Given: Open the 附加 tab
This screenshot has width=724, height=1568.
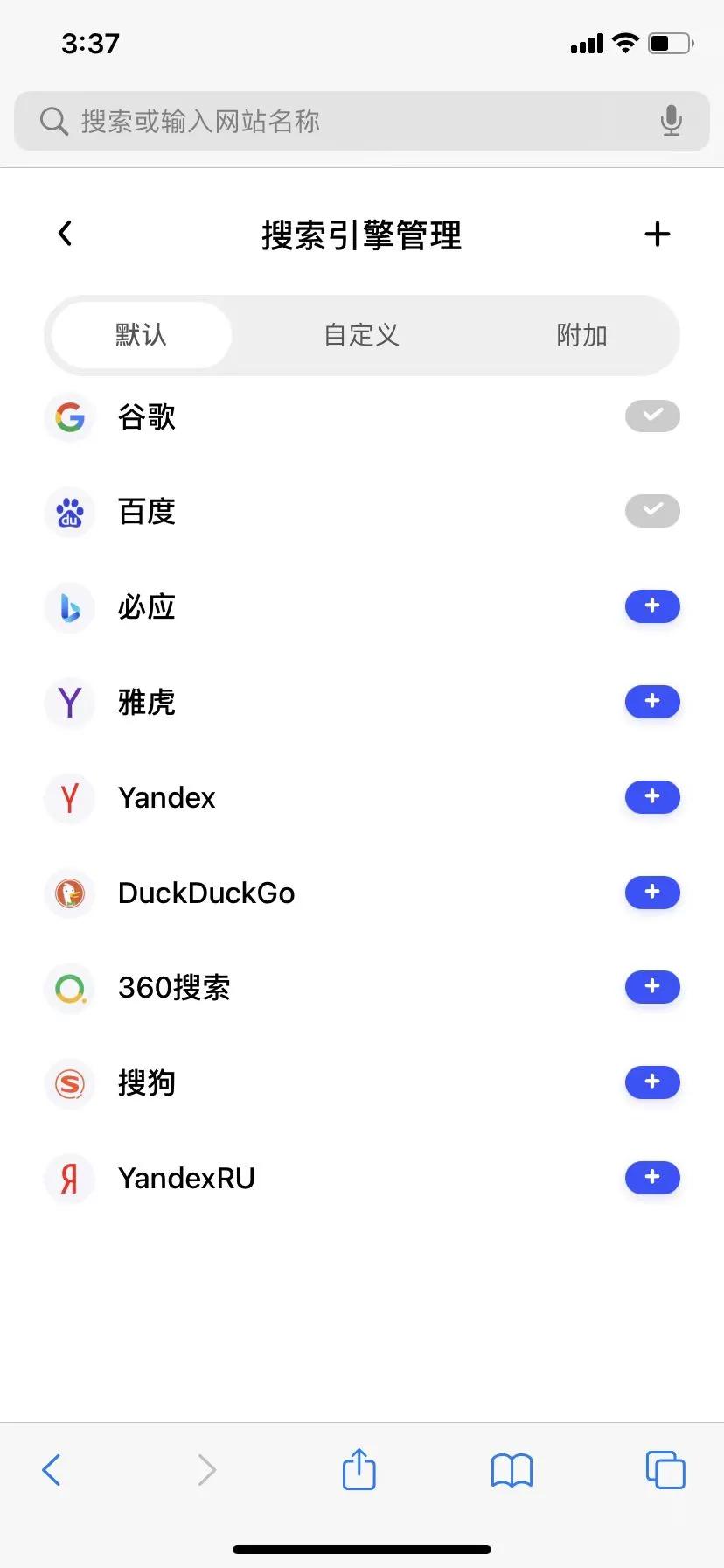Looking at the screenshot, I should coord(581,335).
